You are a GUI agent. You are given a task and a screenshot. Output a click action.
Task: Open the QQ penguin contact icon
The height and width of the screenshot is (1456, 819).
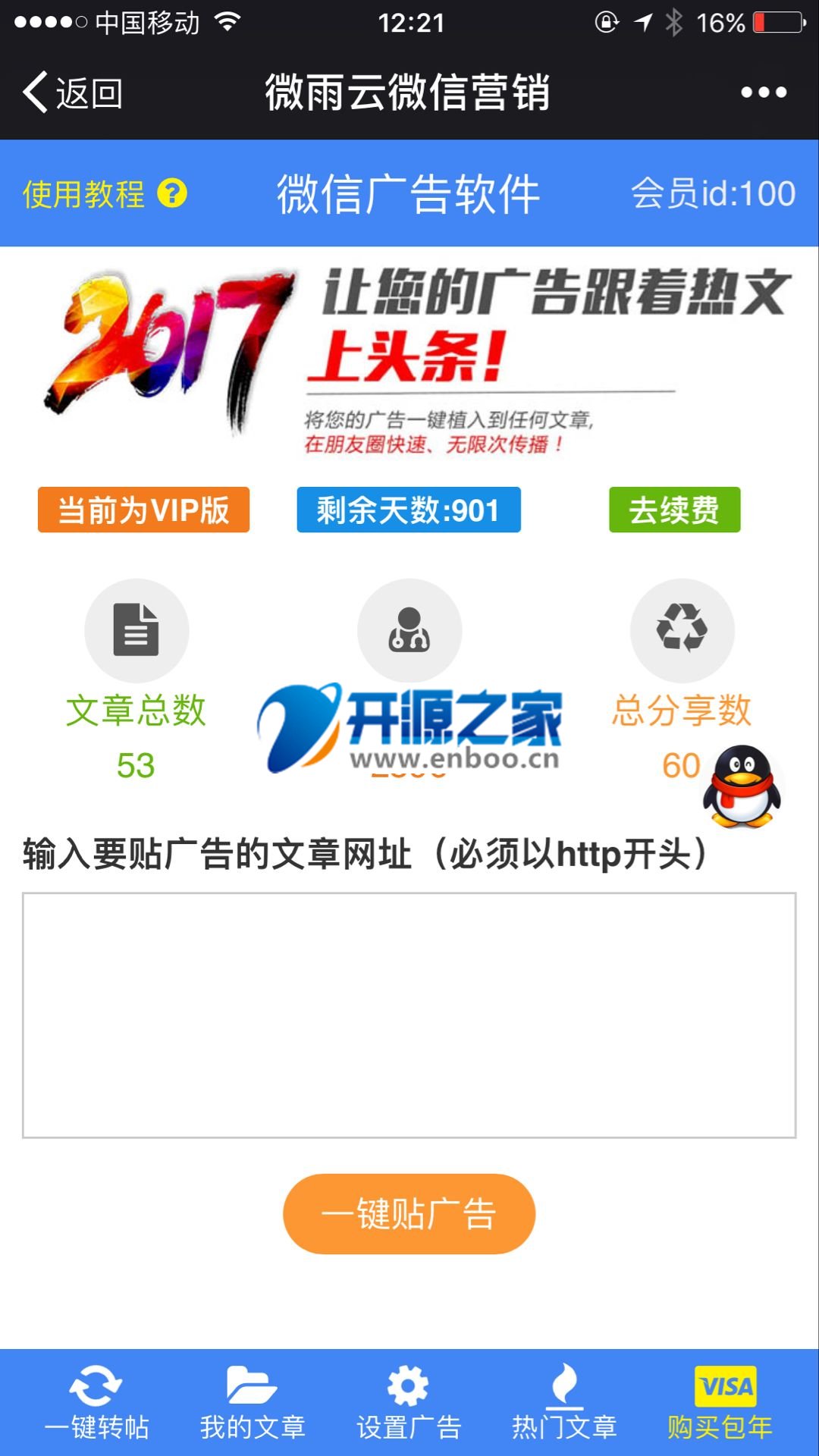click(x=742, y=786)
